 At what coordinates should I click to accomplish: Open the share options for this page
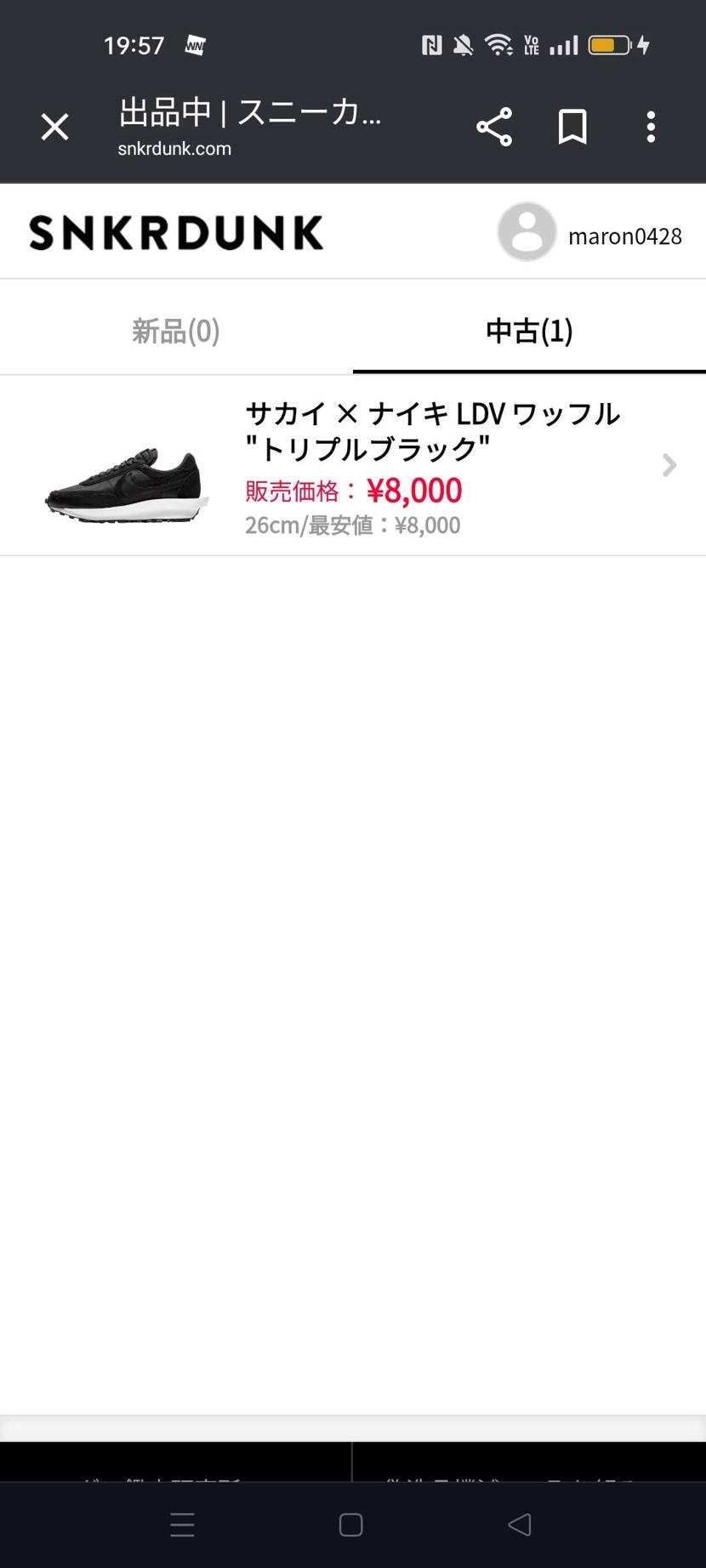pos(494,127)
